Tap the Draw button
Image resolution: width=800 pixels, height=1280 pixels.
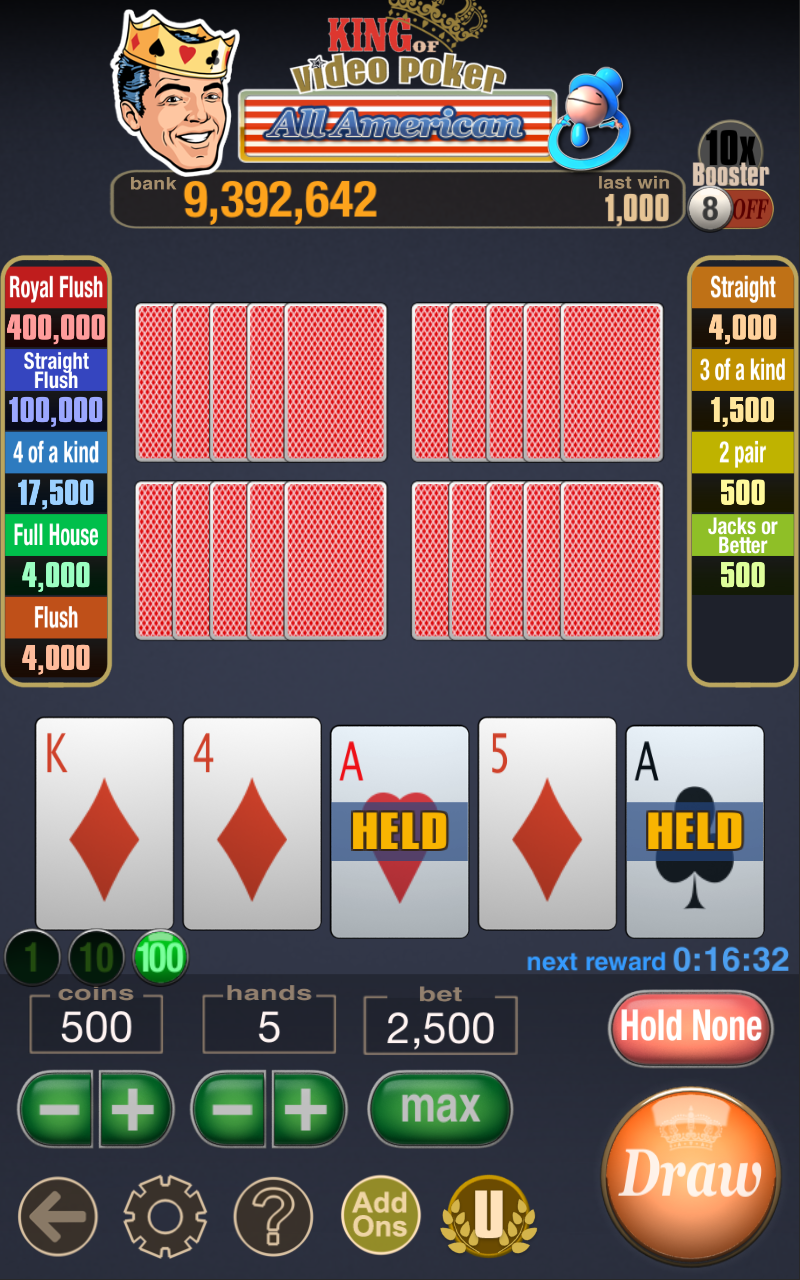pos(690,1173)
